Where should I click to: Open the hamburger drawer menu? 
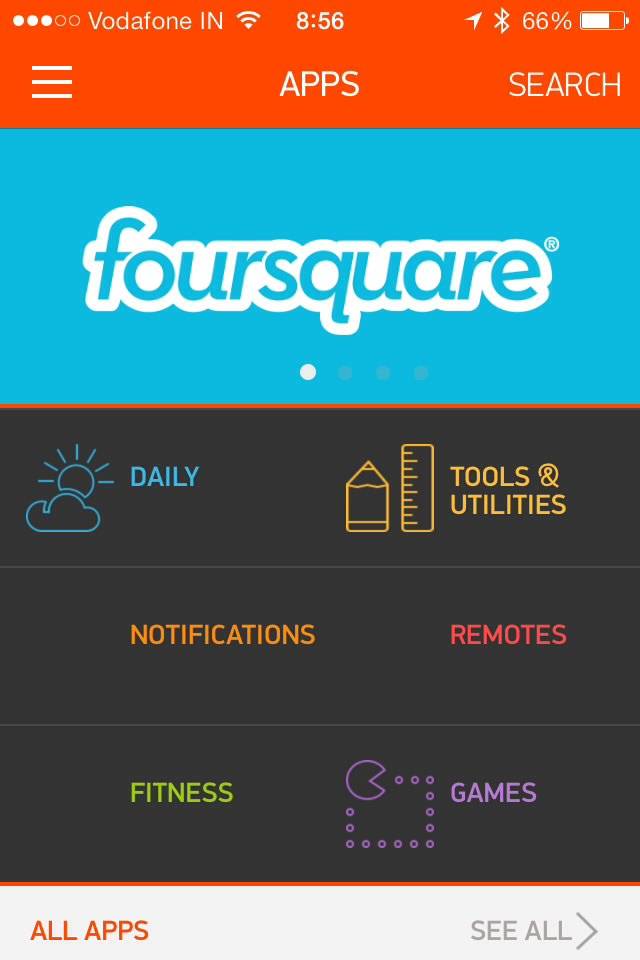[52, 83]
